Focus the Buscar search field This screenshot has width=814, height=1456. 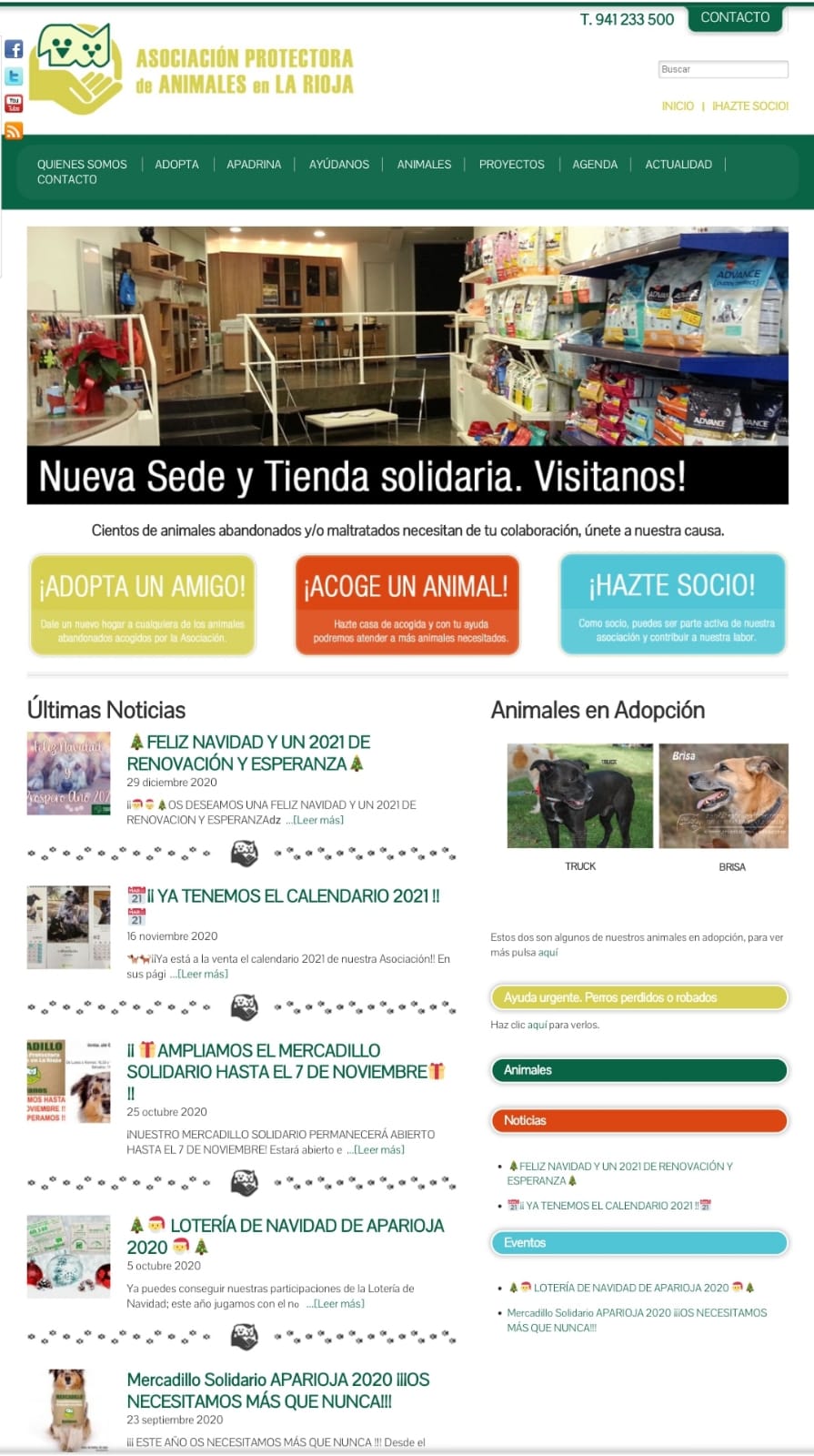(723, 69)
